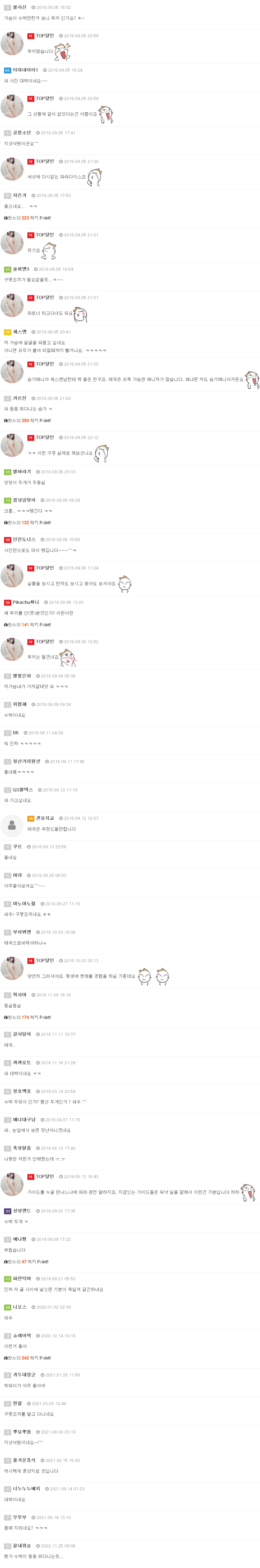View commenter Pikachu써니's profile
The width and height of the screenshot is (260, 1568).
coord(26,602)
